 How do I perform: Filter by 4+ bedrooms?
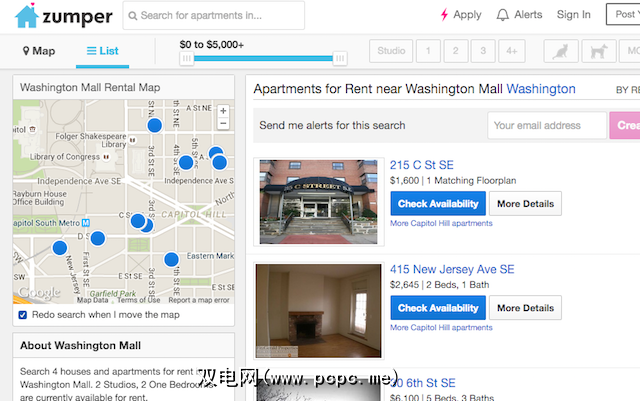point(513,51)
